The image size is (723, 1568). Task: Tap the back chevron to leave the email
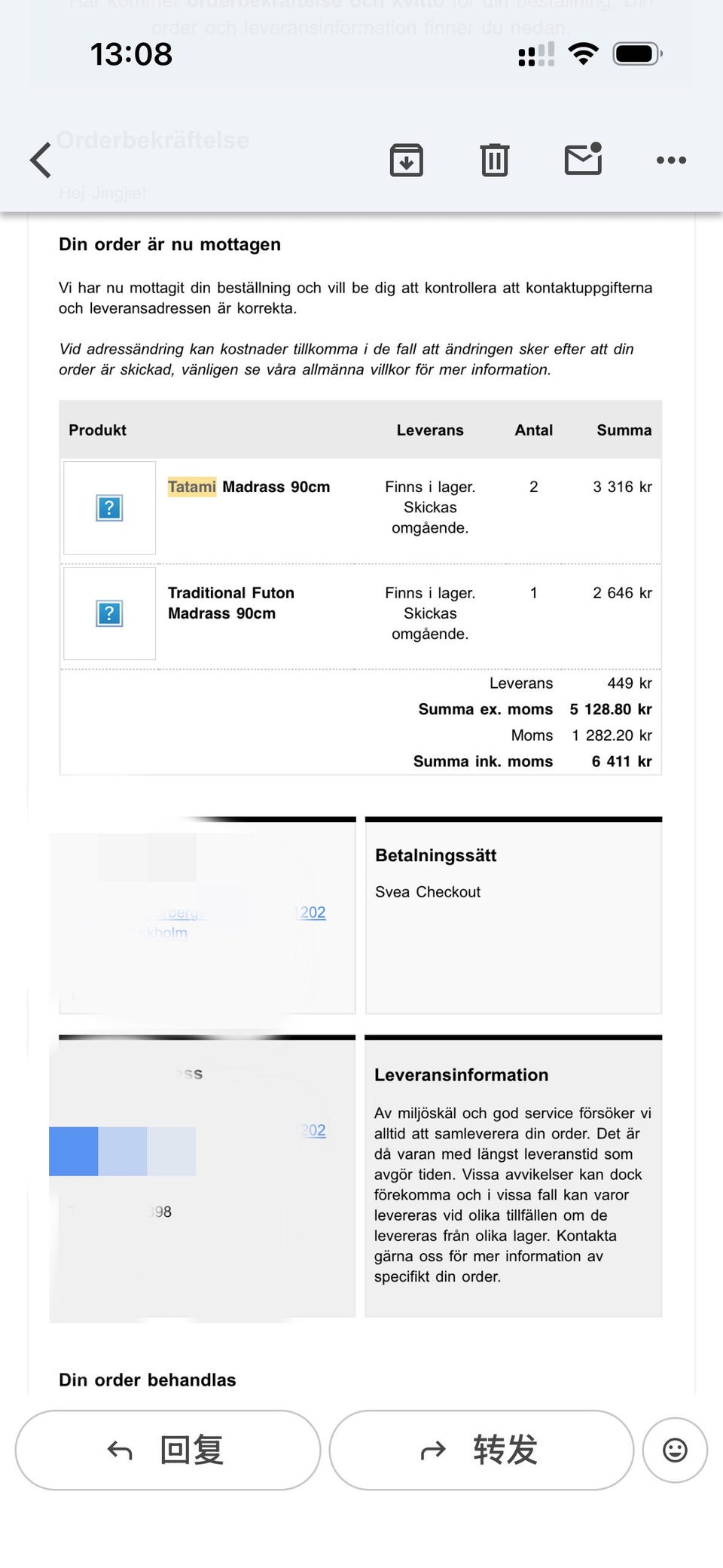pos(40,160)
